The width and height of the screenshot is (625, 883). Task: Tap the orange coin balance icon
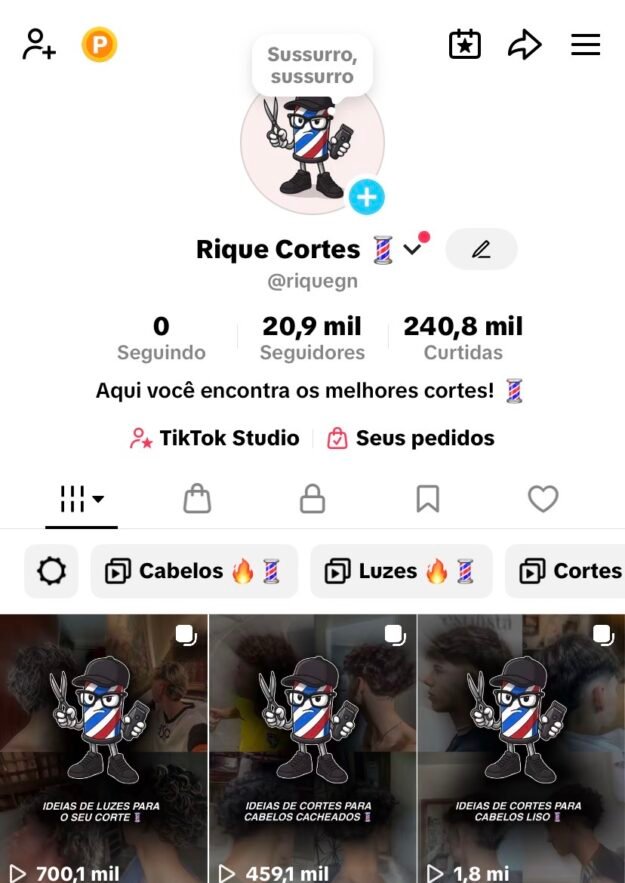tap(99, 45)
